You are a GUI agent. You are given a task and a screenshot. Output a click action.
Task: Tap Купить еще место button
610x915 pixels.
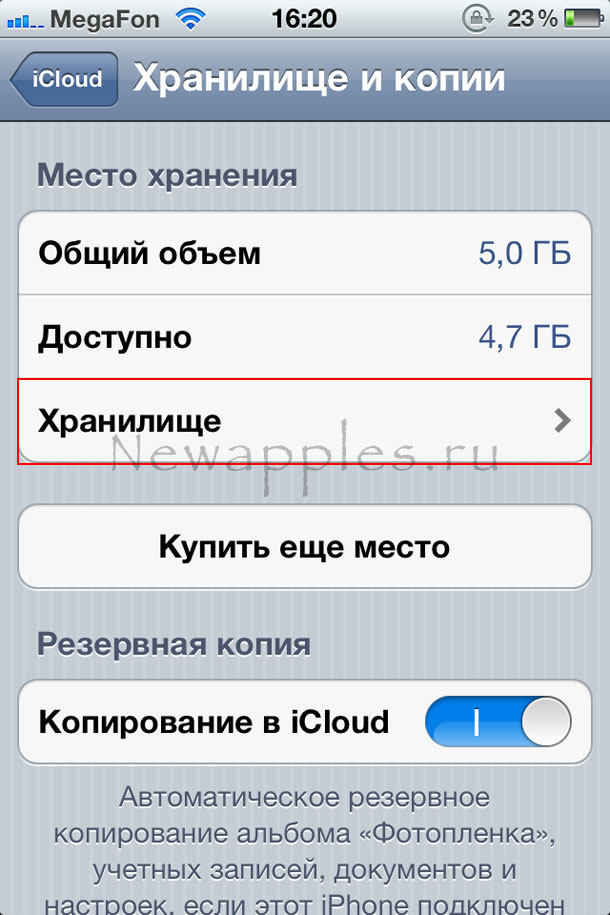[304, 548]
